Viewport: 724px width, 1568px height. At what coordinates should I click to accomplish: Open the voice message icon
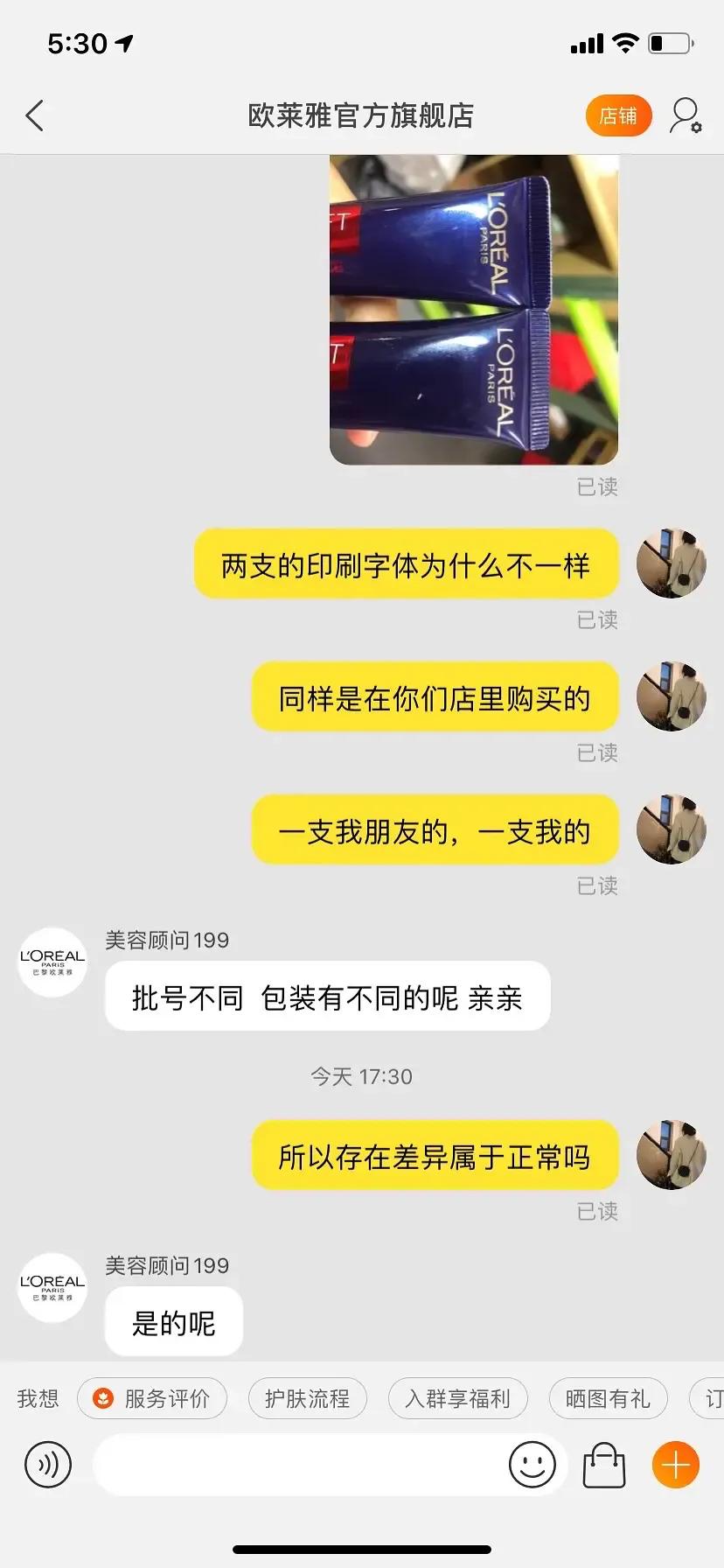[48, 1465]
